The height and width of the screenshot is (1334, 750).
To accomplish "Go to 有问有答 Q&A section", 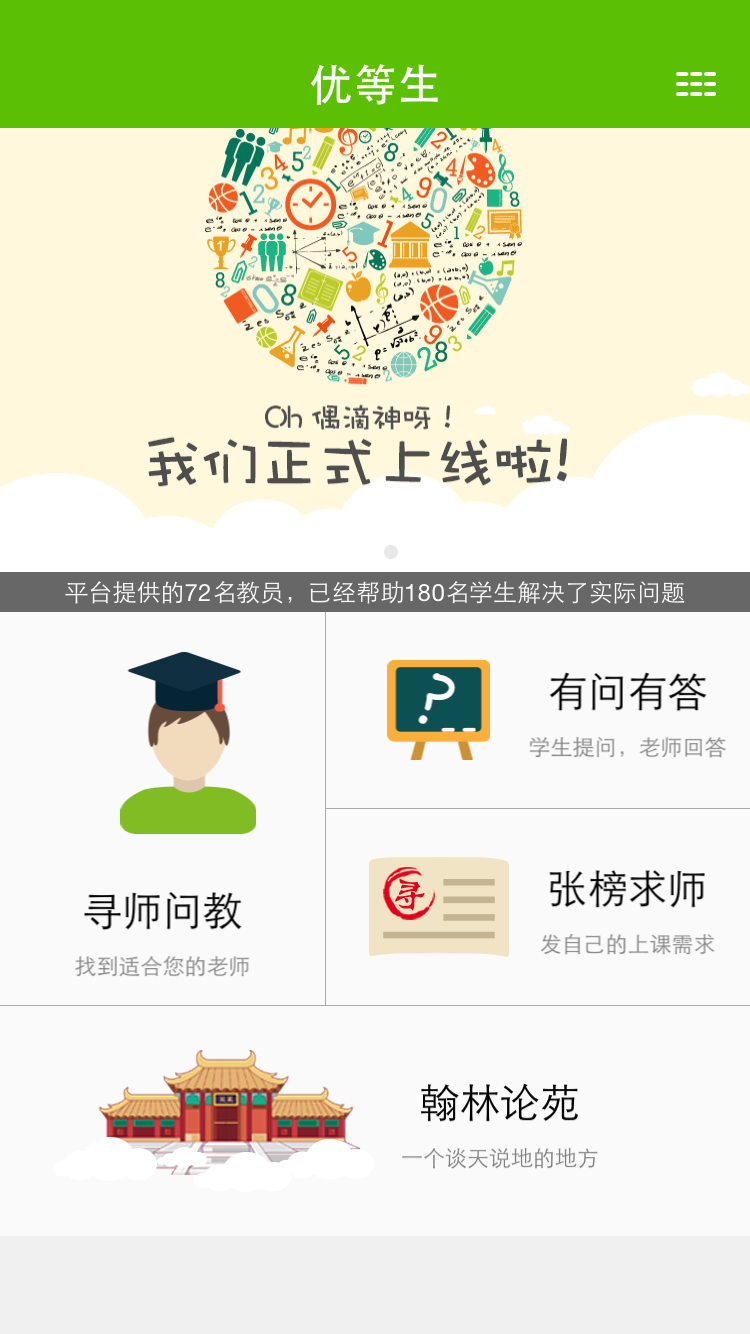I will 538,710.
